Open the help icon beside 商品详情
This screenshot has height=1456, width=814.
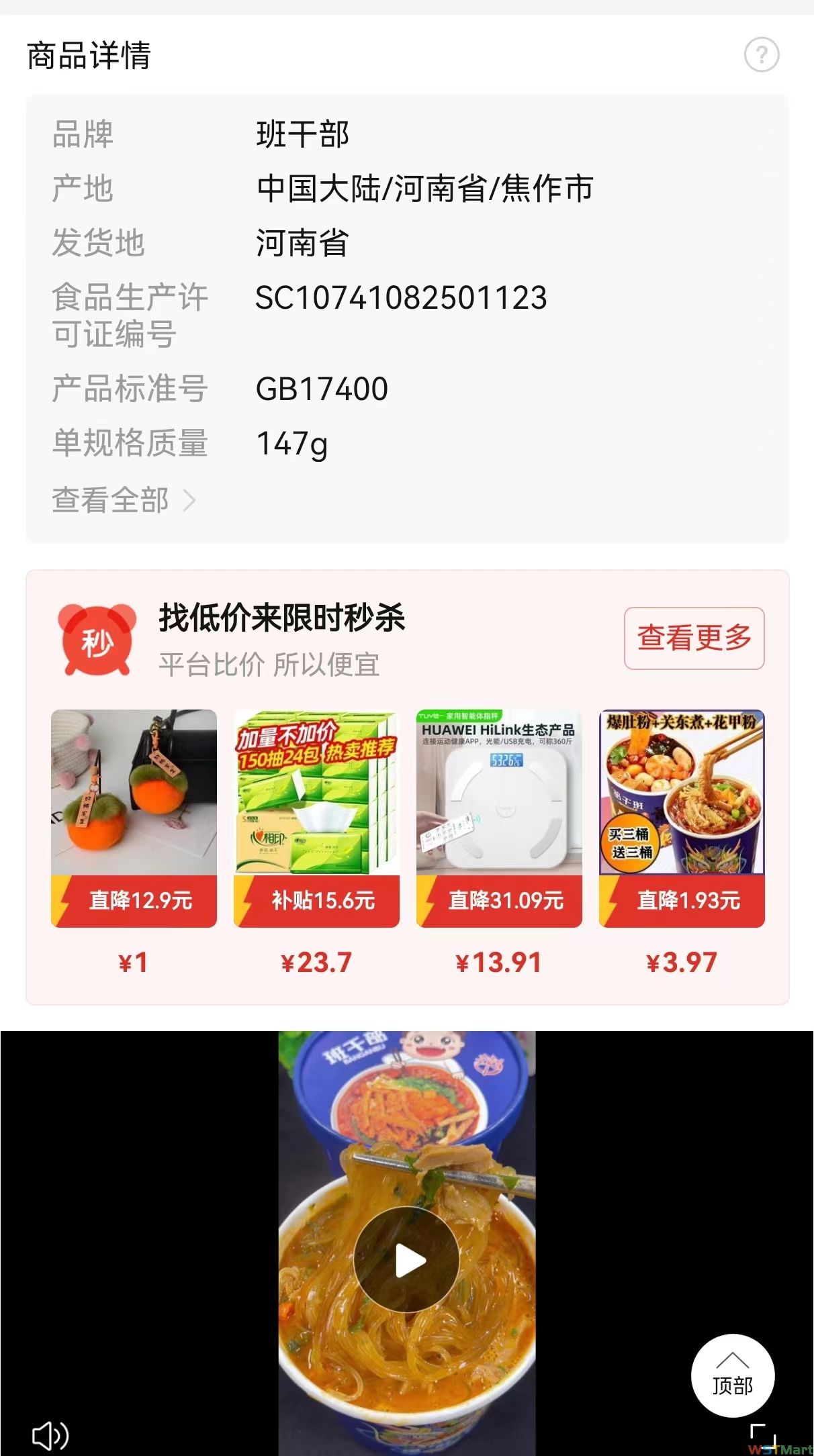point(762,55)
